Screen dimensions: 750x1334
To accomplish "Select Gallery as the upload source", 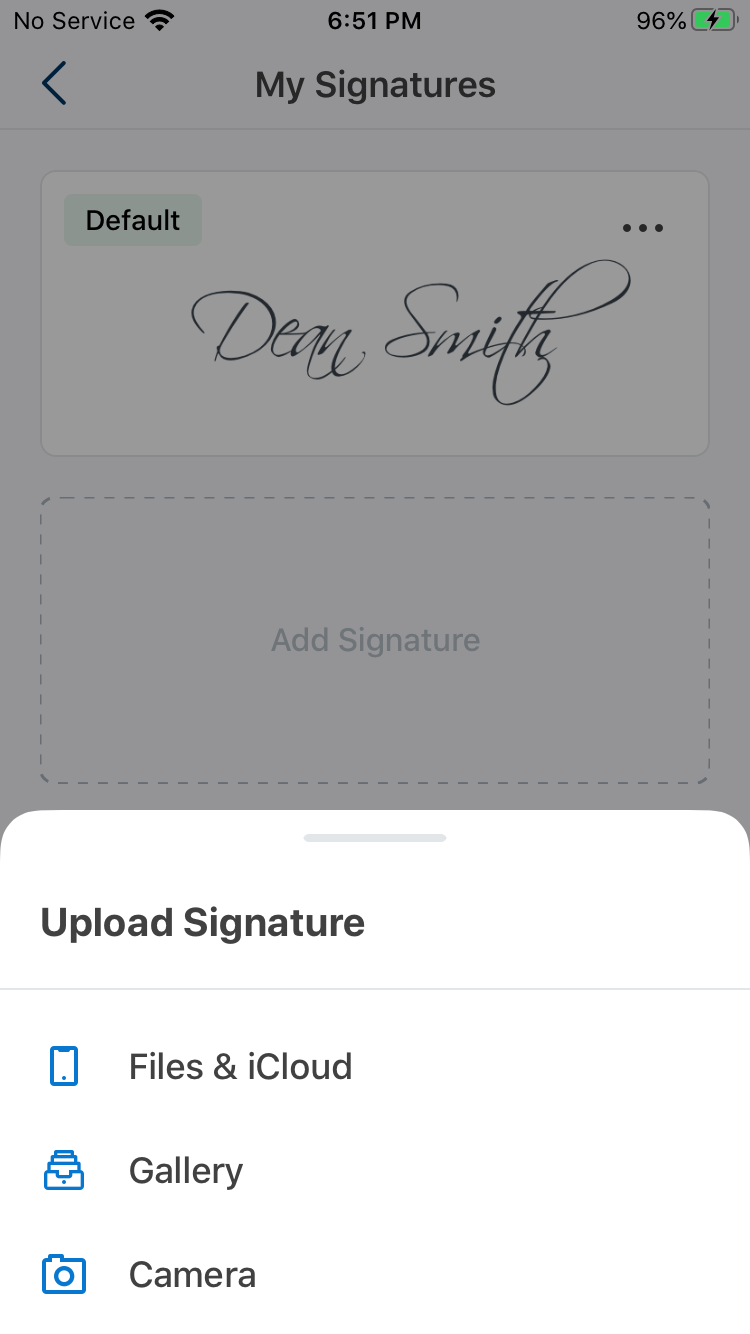I will pyautogui.click(x=186, y=1171).
